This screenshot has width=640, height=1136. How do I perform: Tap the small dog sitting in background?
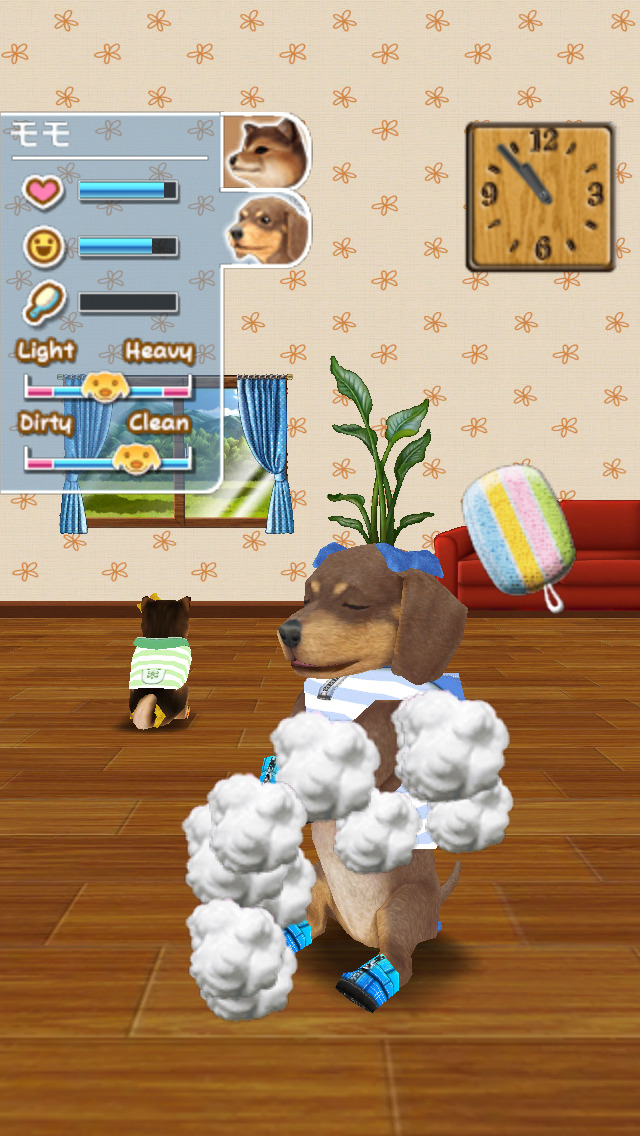[159, 662]
